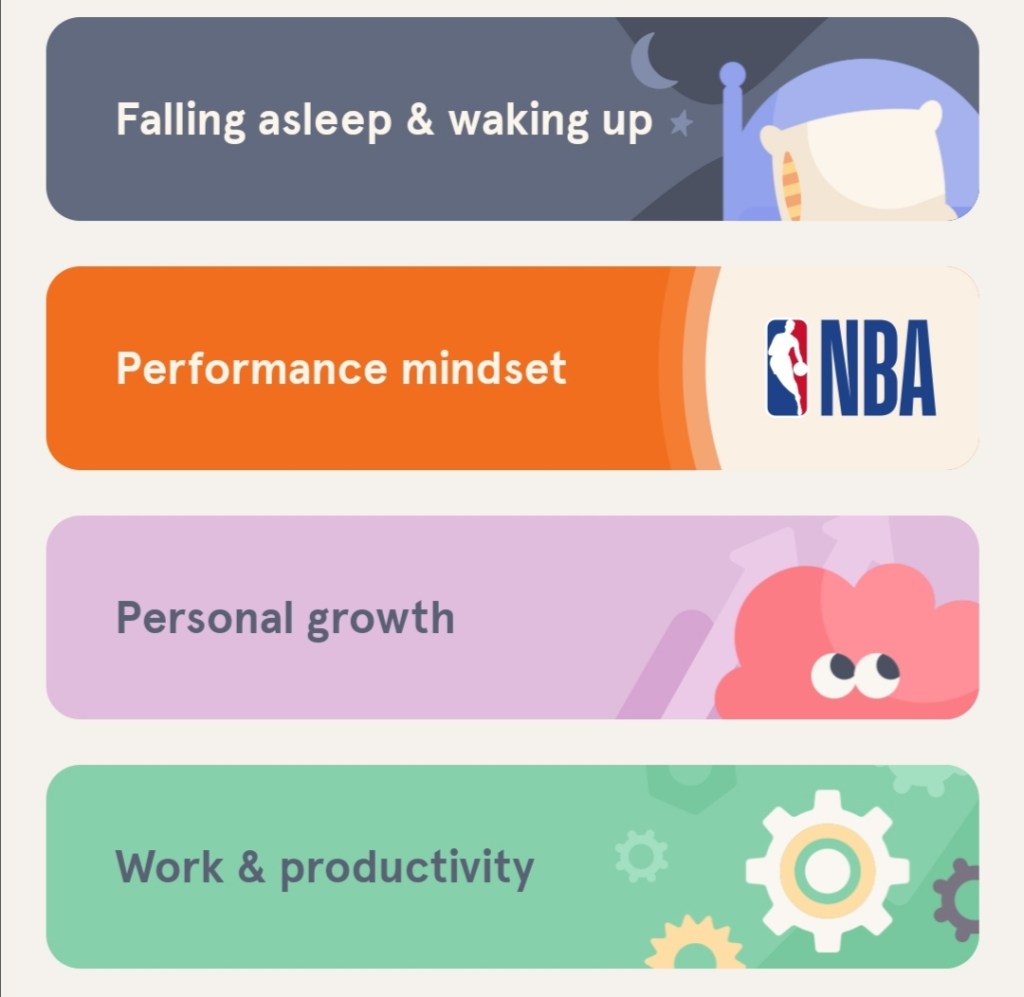Tap the Work & productivity card

(512, 866)
